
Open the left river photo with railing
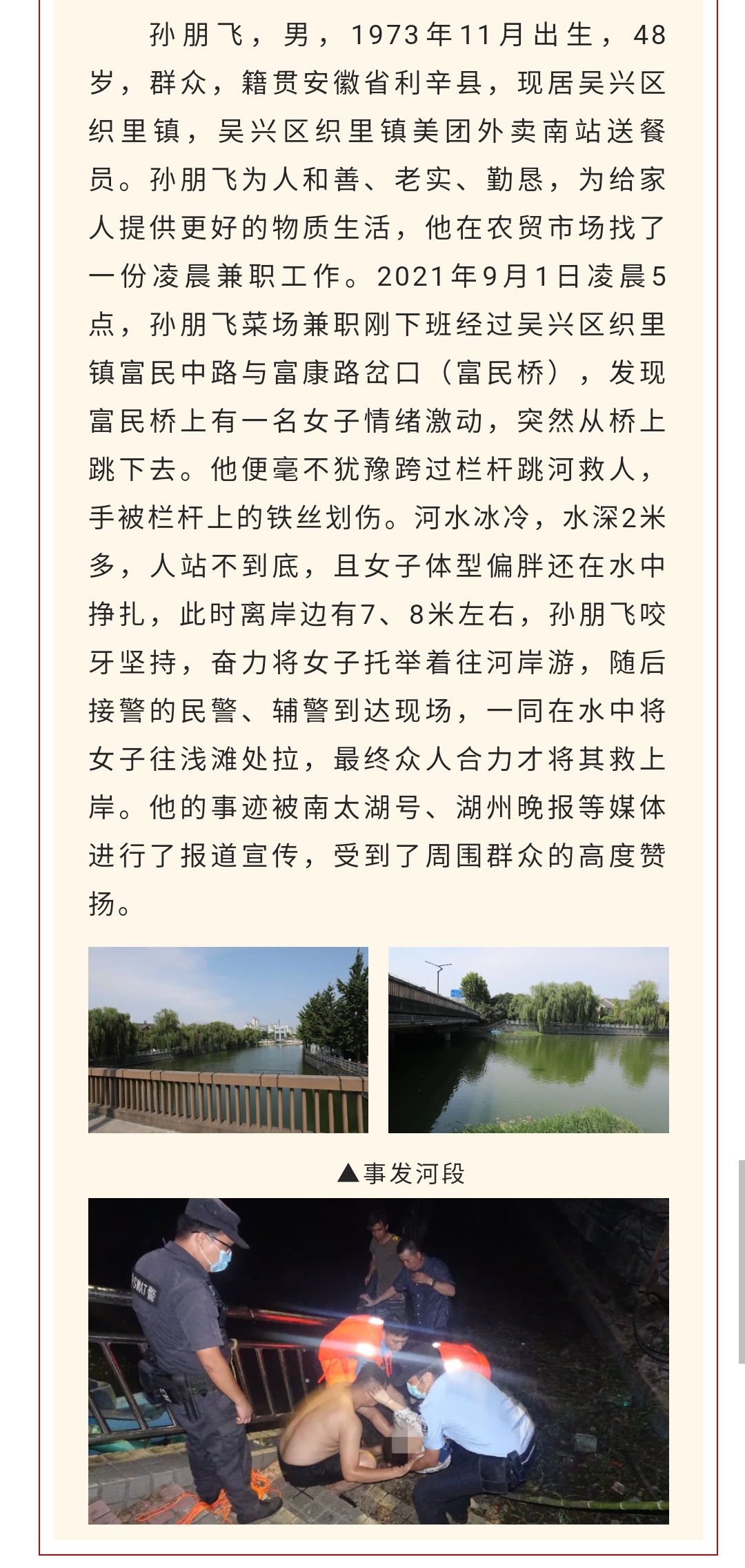[228, 1039]
